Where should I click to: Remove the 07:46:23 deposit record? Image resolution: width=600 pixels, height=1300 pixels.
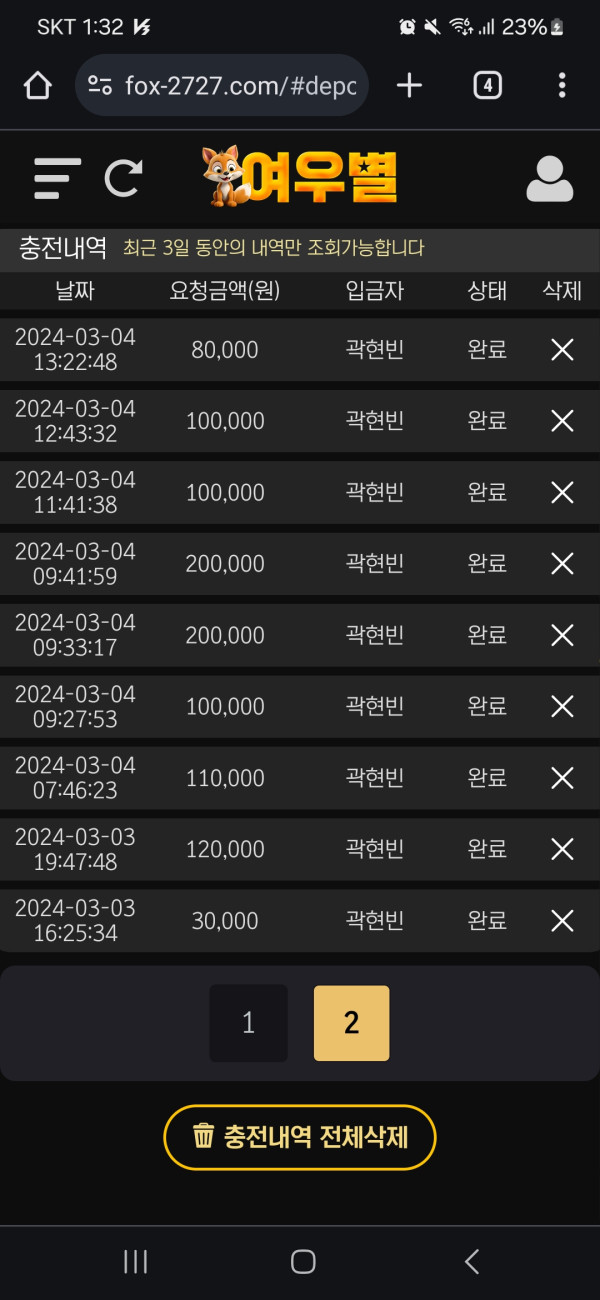pos(562,778)
